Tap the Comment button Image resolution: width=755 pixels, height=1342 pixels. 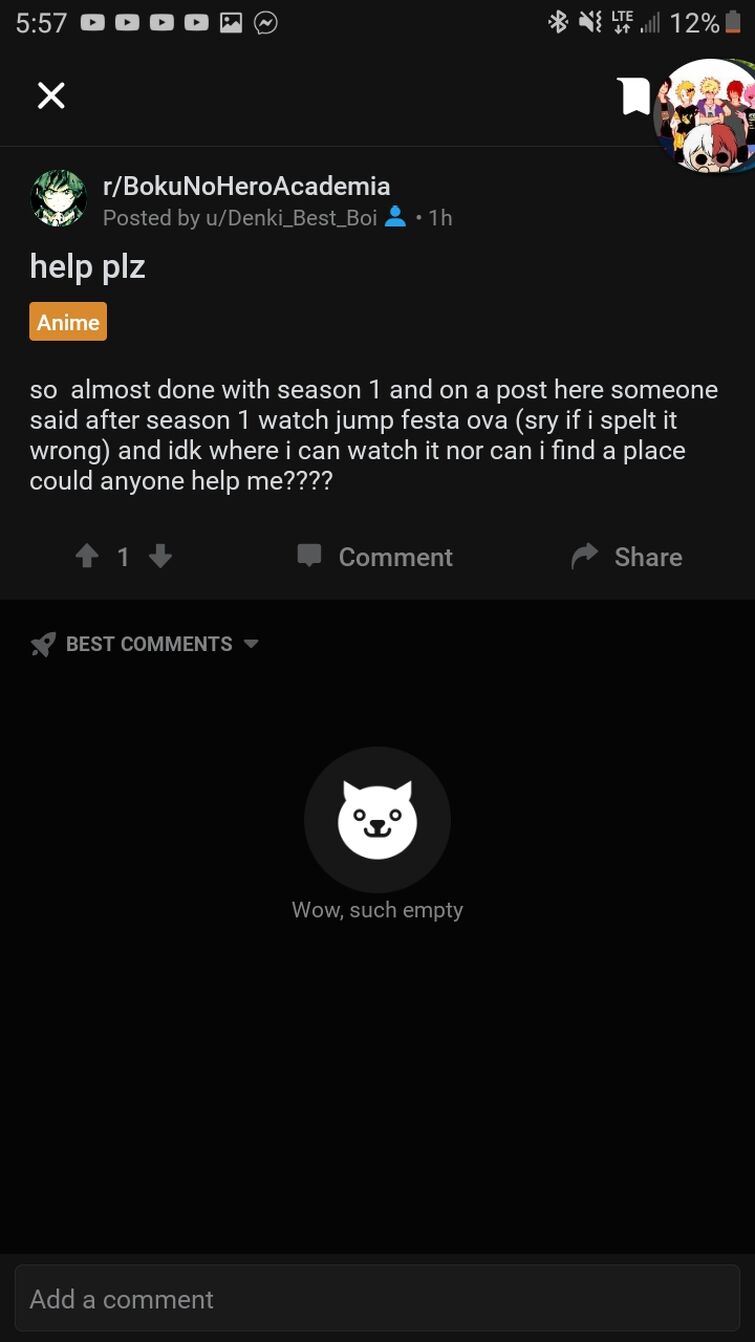point(375,557)
